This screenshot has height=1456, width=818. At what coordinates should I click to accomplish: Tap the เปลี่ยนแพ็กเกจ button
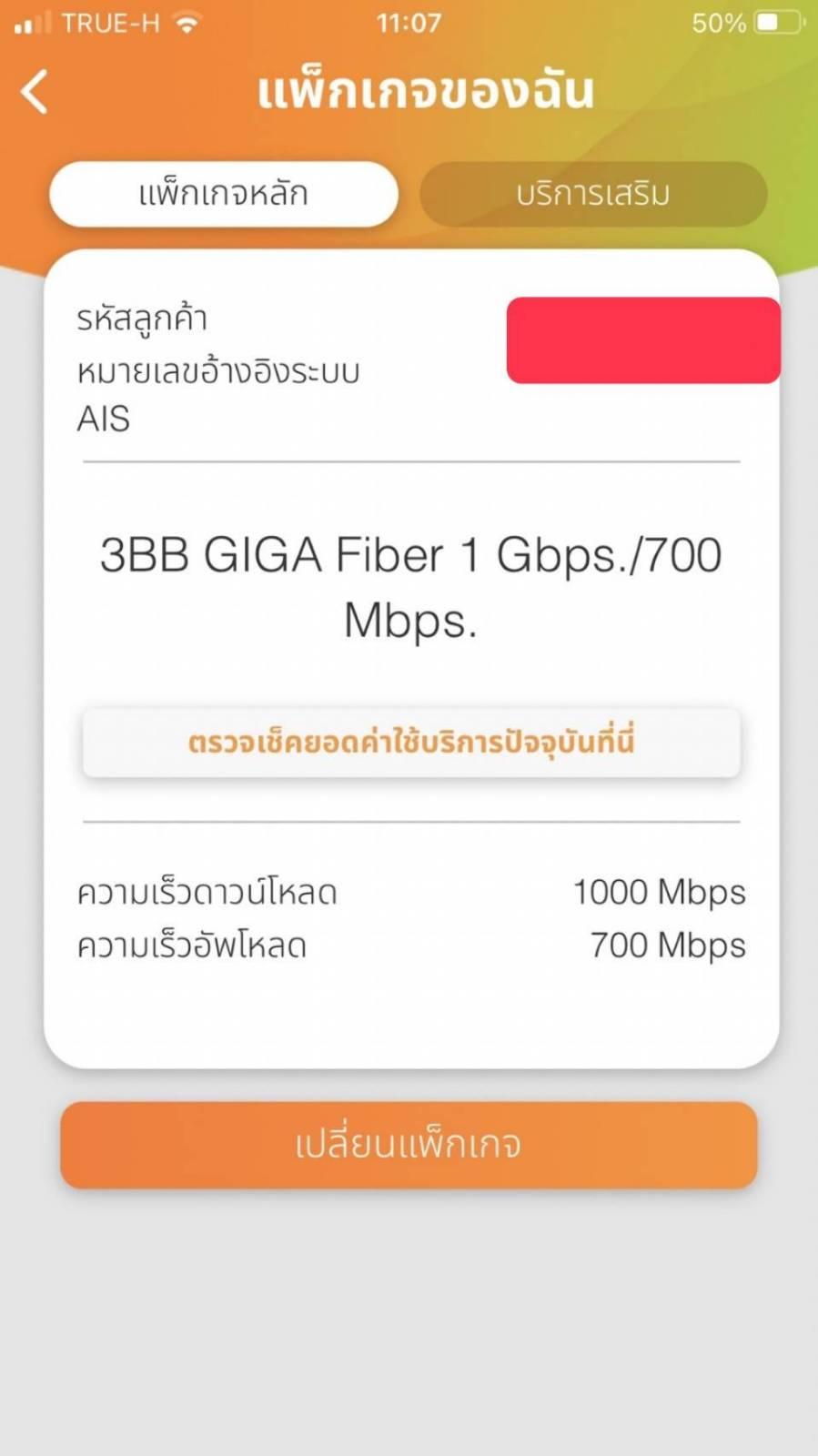click(409, 1145)
